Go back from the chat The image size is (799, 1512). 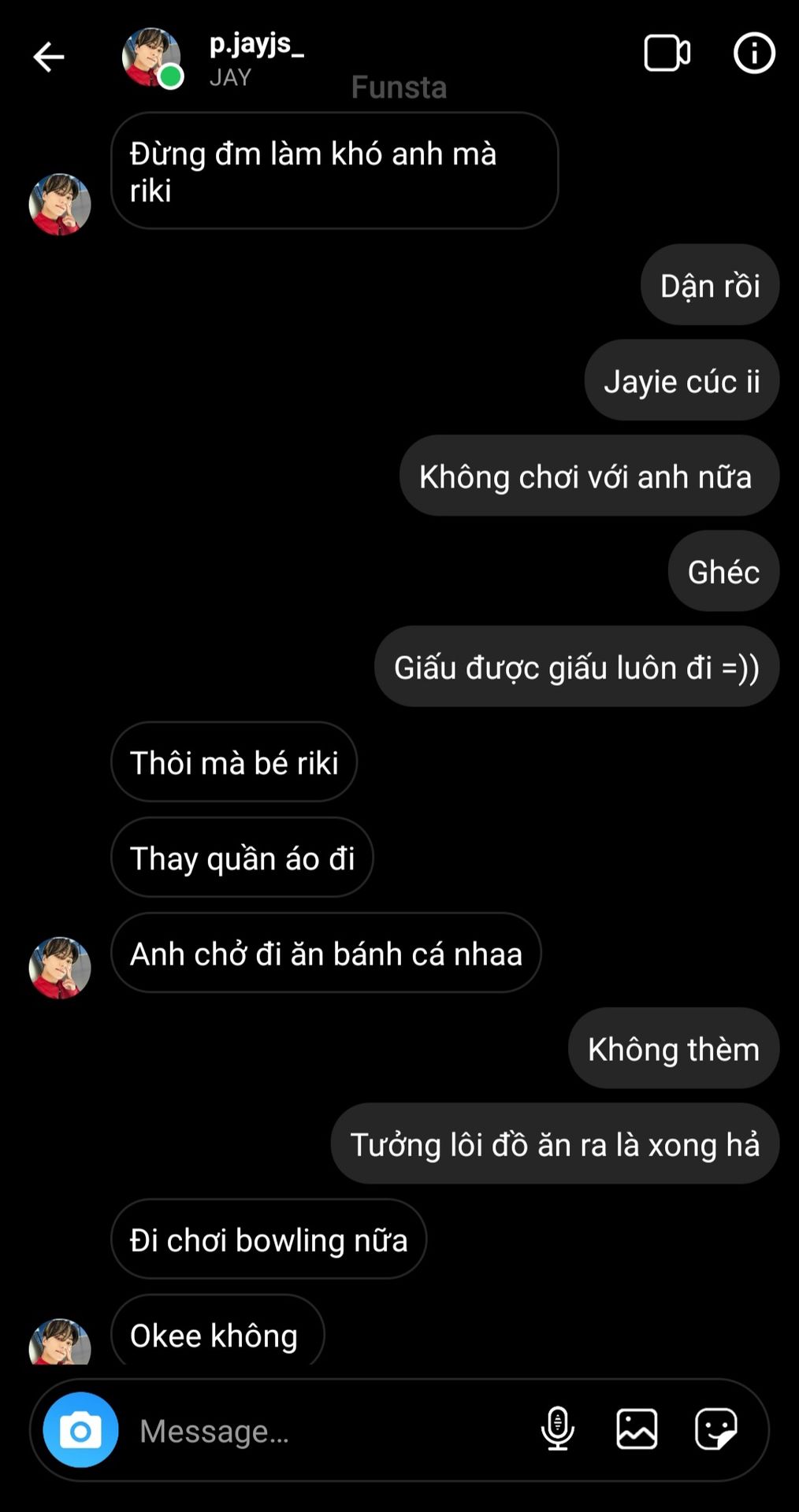[x=49, y=57]
